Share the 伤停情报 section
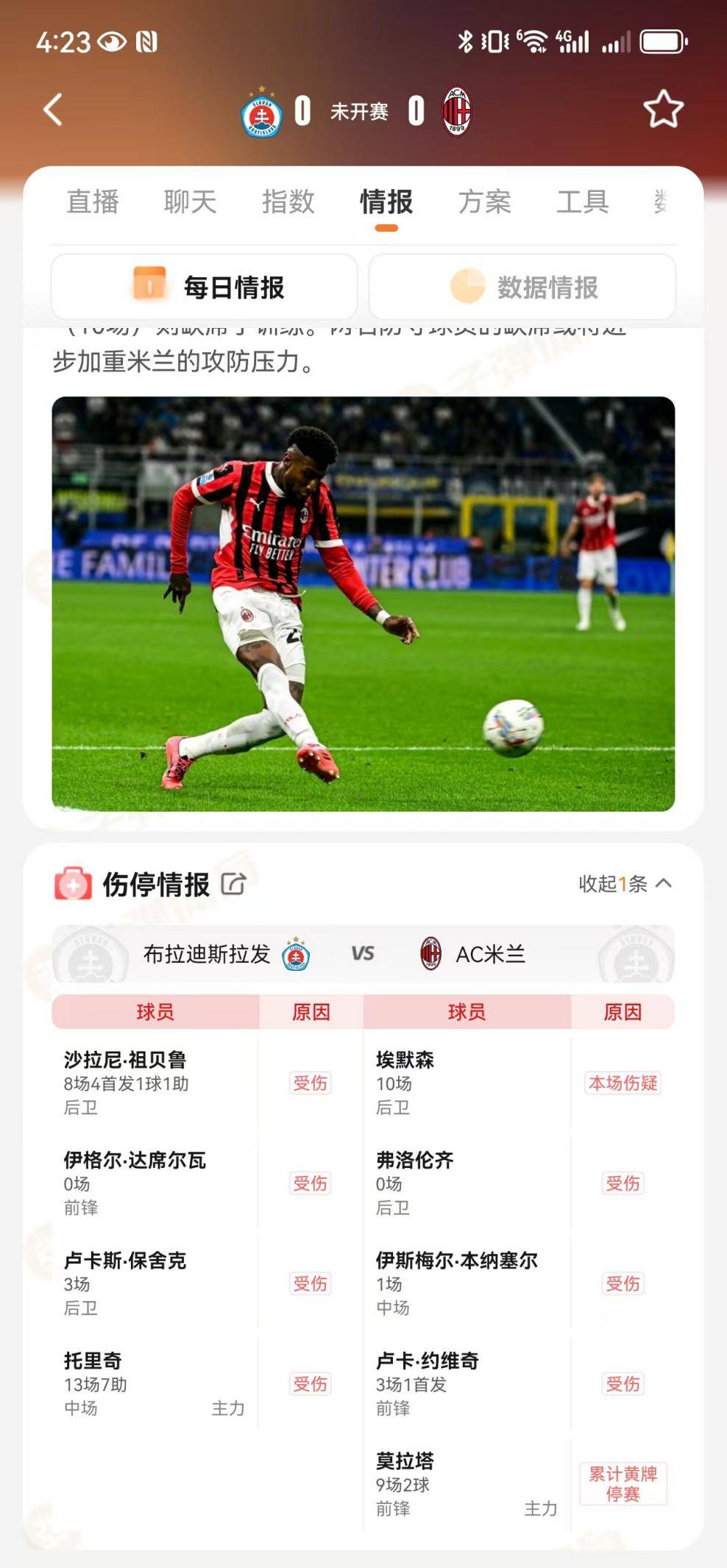727x1568 pixels. click(233, 883)
